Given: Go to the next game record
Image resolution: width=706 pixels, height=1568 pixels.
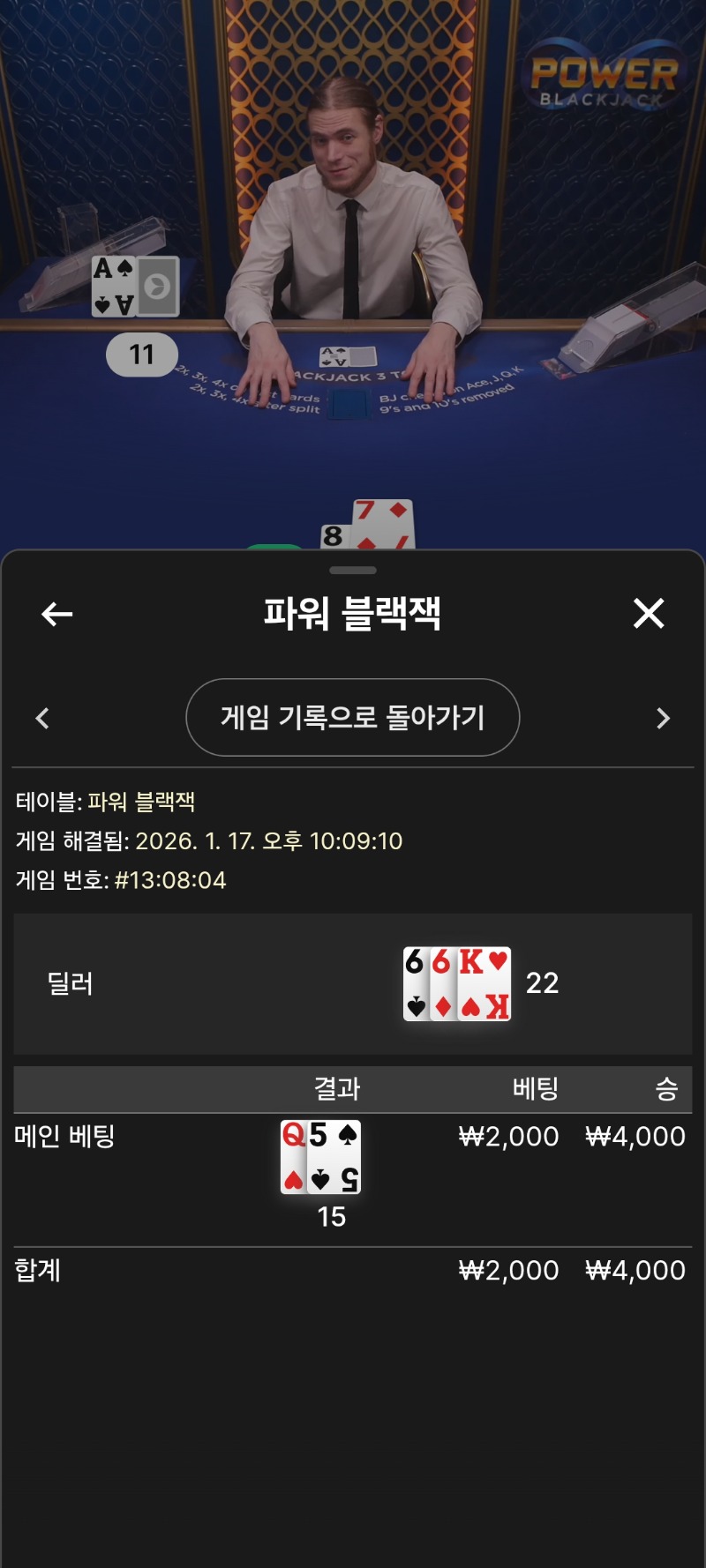Looking at the screenshot, I should (664, 718).
